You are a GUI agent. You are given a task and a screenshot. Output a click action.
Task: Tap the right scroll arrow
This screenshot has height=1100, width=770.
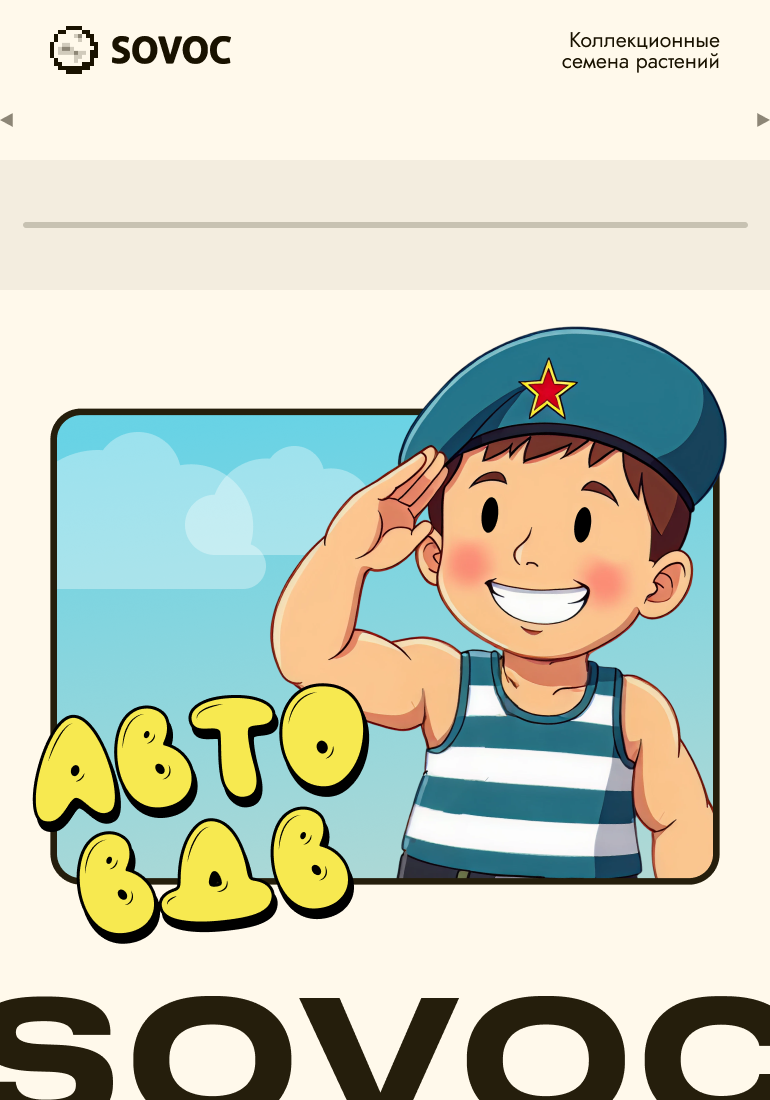(x=763, y=120)
